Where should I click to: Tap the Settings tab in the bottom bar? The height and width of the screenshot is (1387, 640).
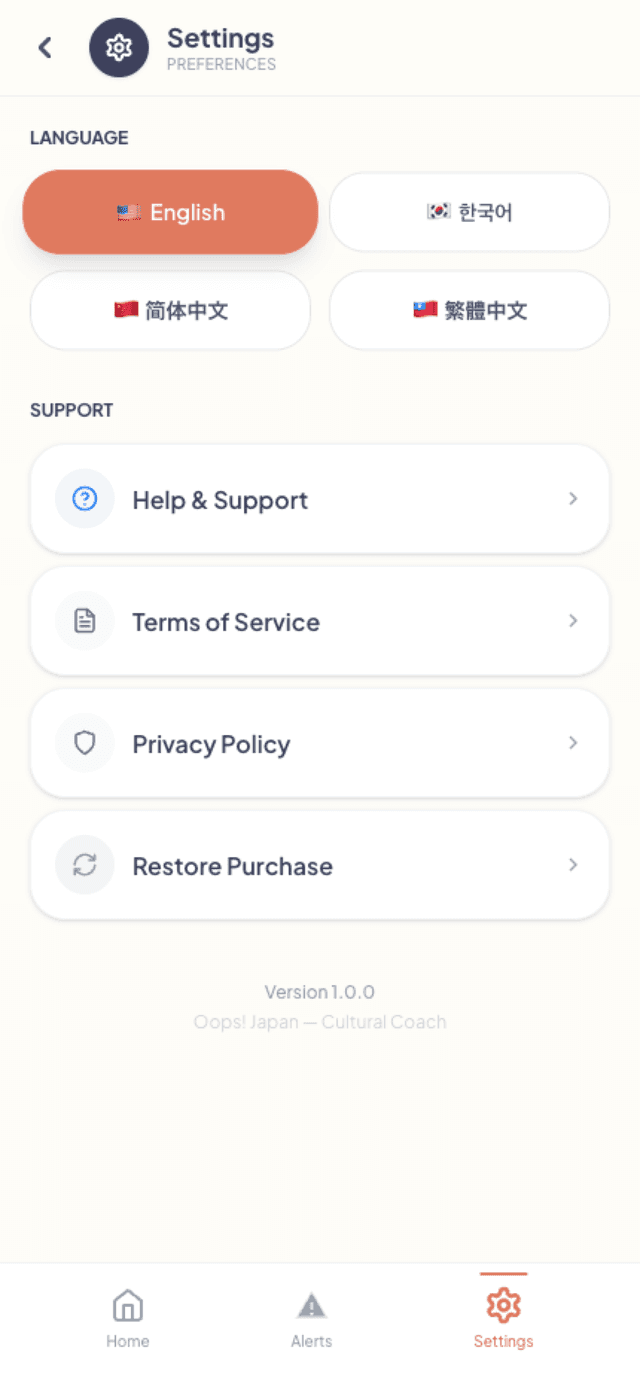503,1318
